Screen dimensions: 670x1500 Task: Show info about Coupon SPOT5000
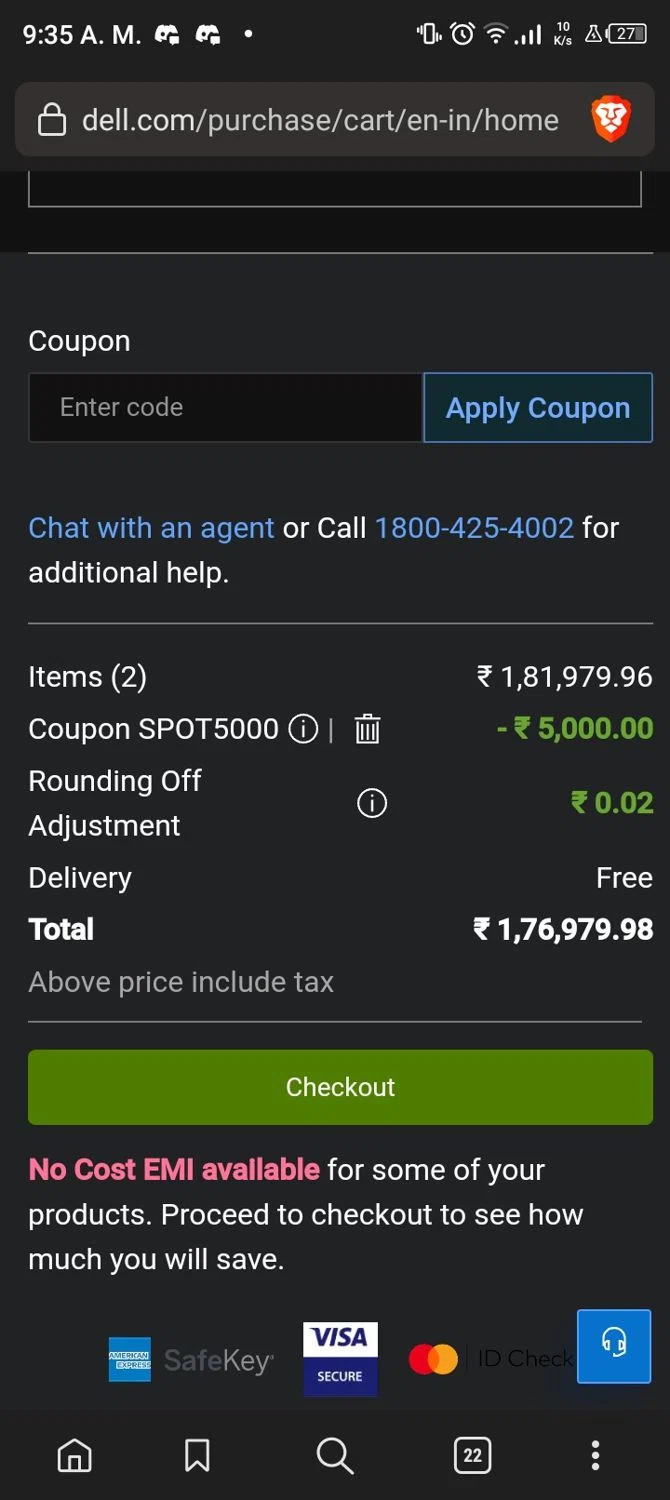tap(303, 729)
